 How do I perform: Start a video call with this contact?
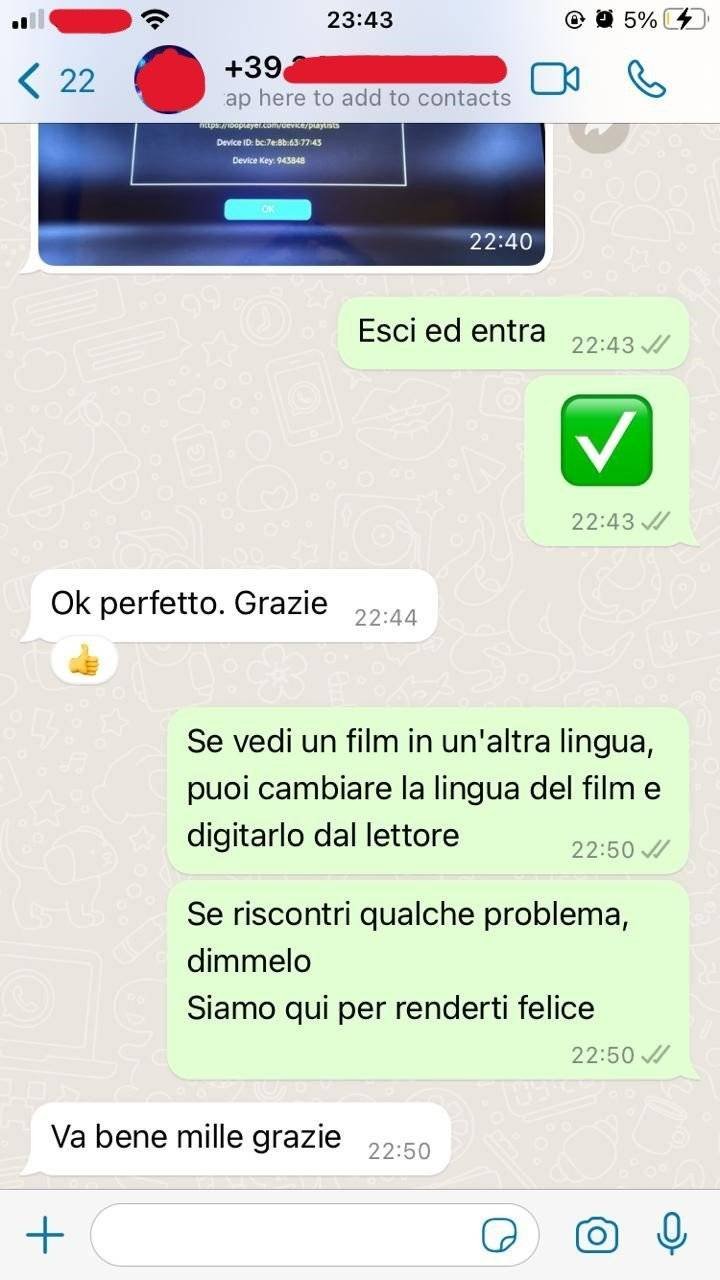point(555,80)
